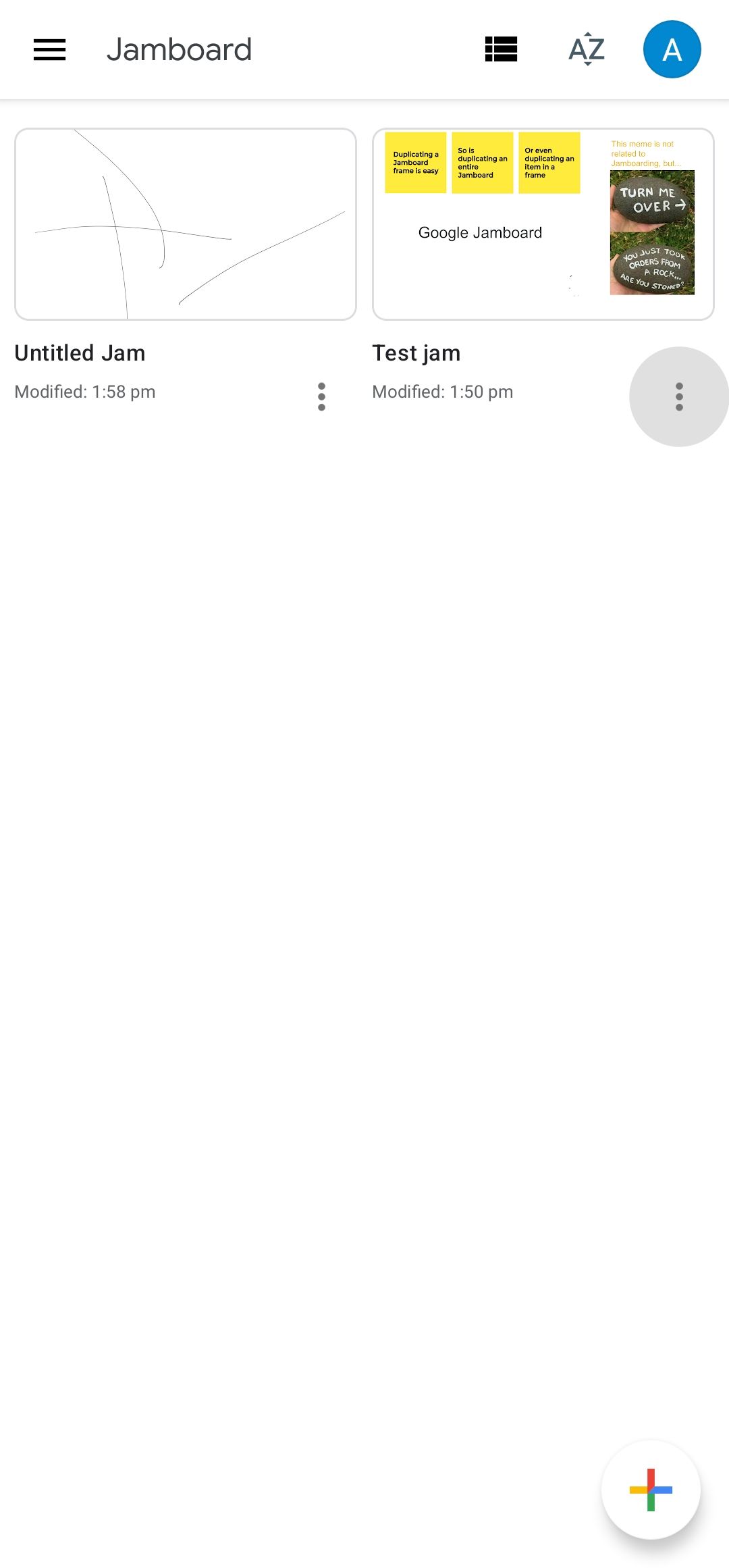Image resolution: width=729 pixels, height=1568 pixels.
Task: Open the Untitled Jam board
Action: coord(186,224)
